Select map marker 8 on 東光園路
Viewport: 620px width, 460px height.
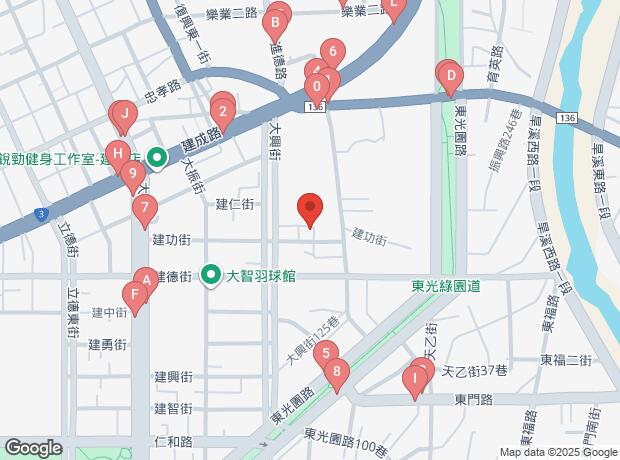[337, 374]
